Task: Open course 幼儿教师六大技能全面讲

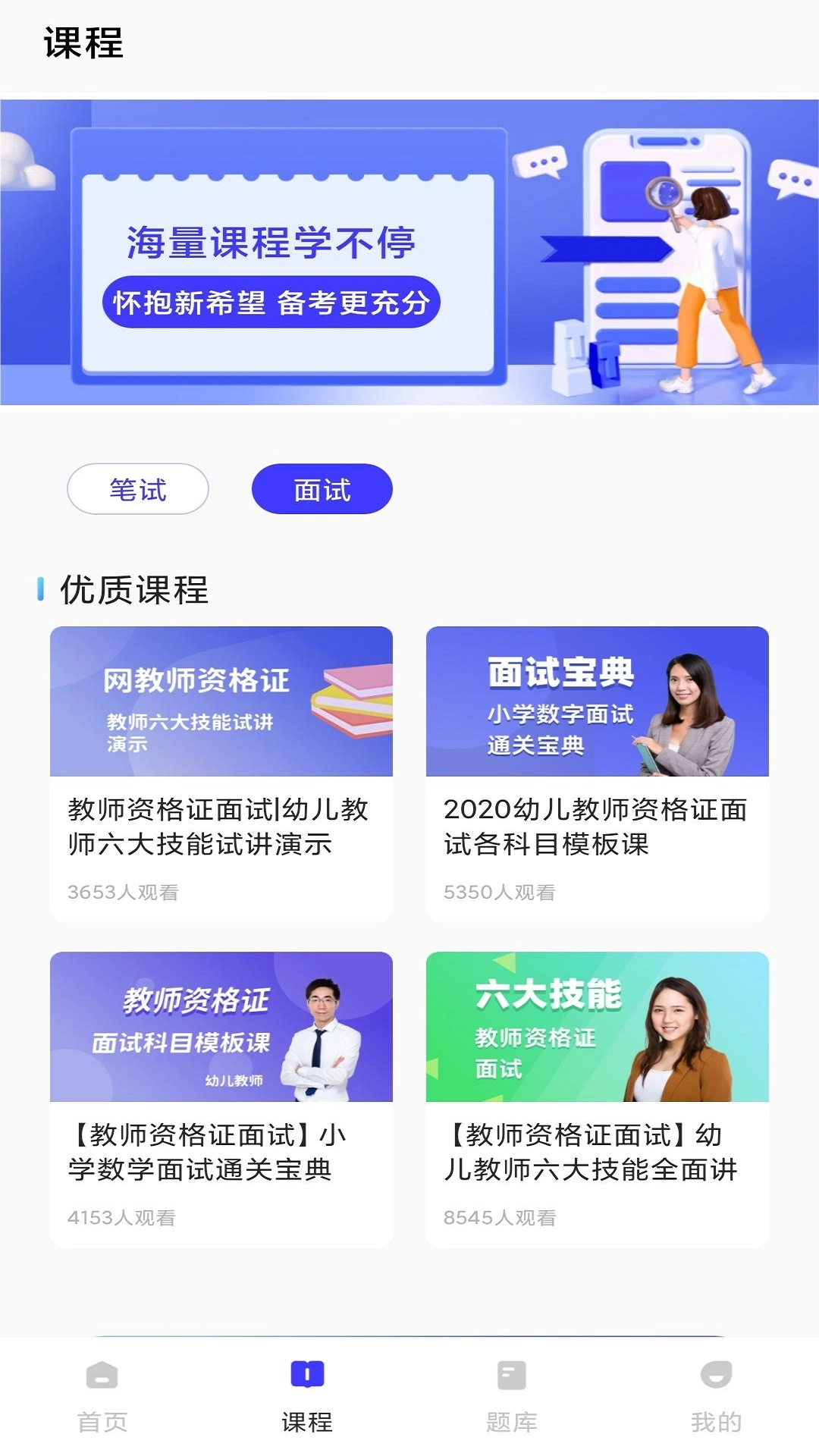Action: point(598,1099)
